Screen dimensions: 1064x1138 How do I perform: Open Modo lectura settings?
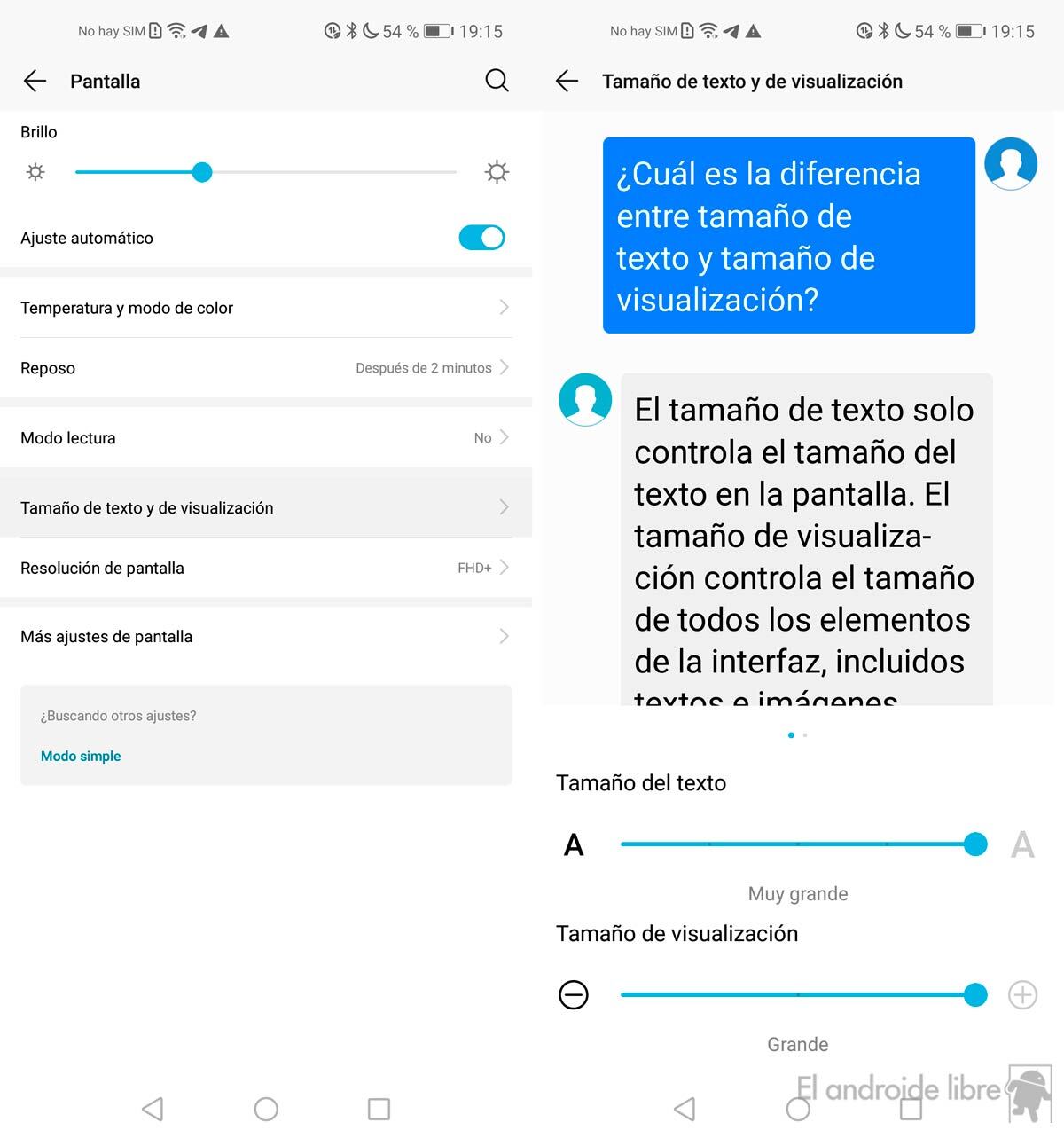click(x=266, y=437)
